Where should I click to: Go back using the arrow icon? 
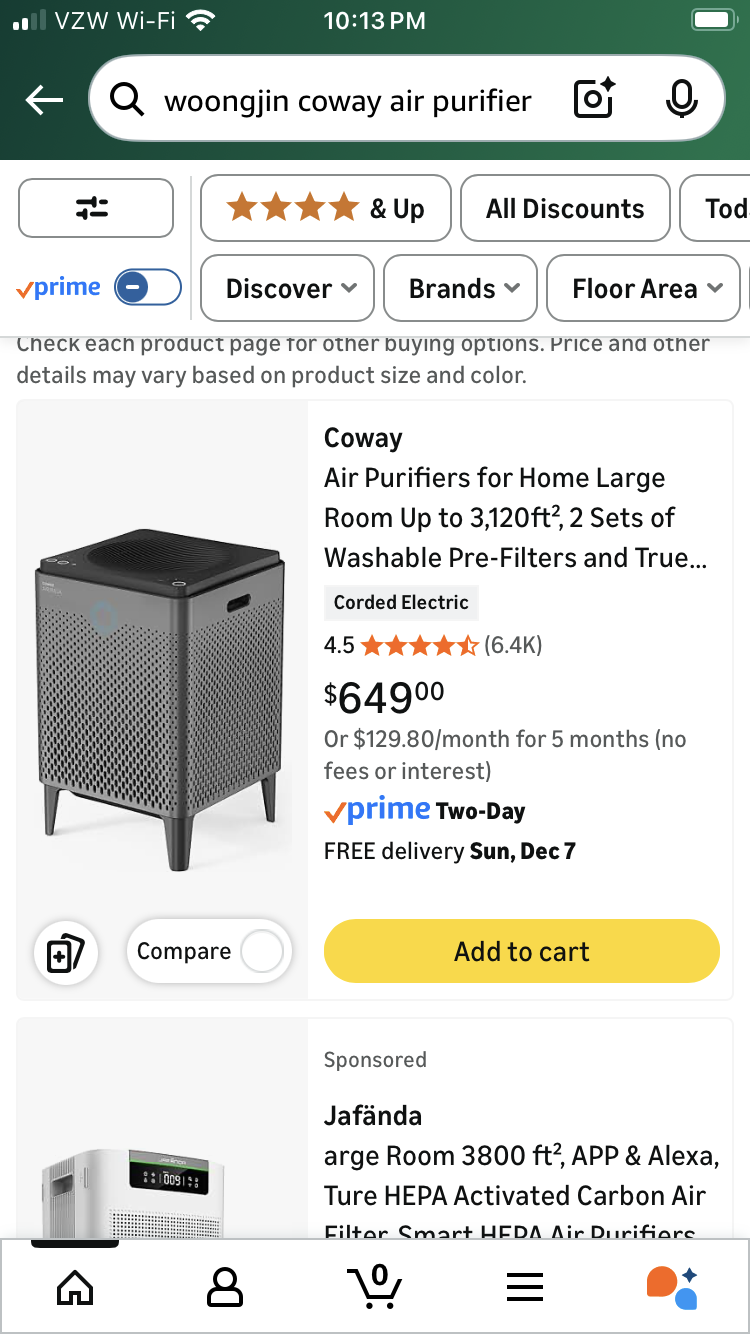coord(45,100)
